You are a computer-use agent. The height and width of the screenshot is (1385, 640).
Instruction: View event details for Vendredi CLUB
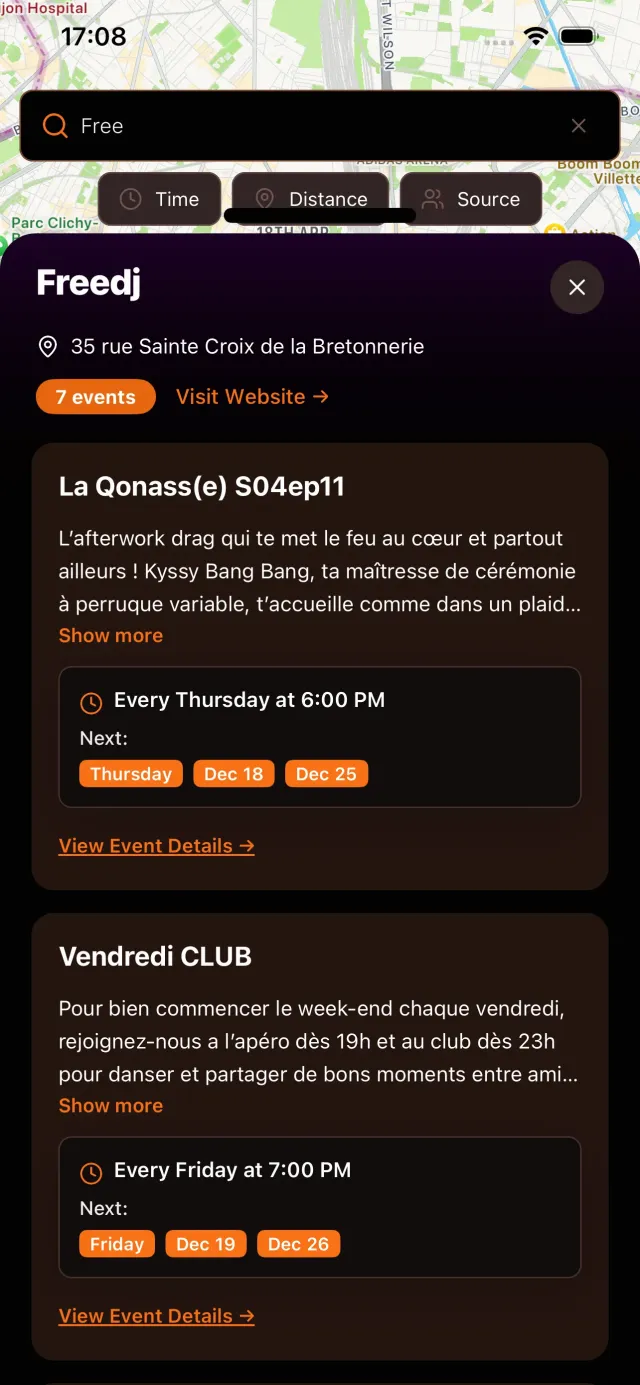click(x=157, y=1316)
